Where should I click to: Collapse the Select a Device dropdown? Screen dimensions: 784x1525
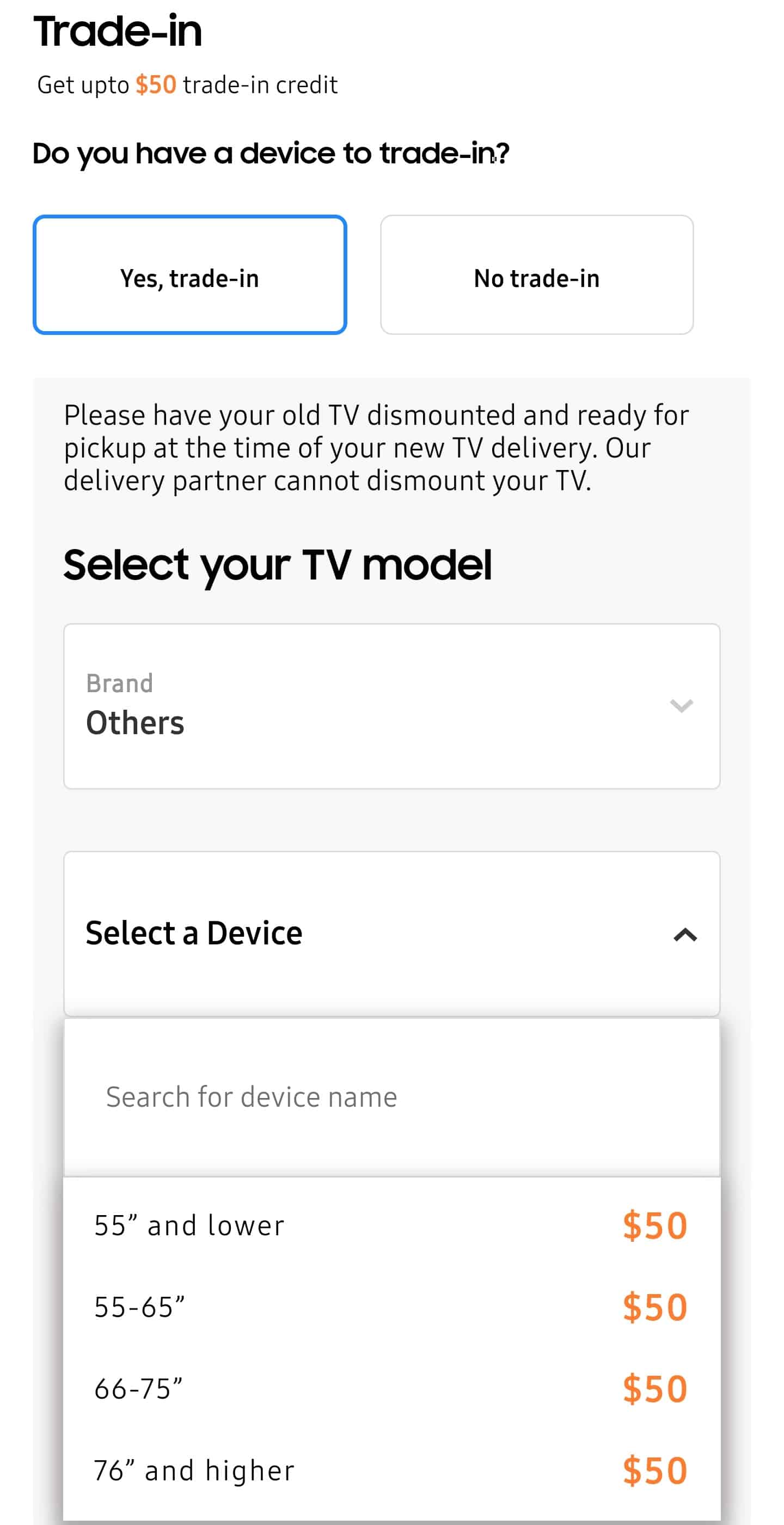coord(391,934)
